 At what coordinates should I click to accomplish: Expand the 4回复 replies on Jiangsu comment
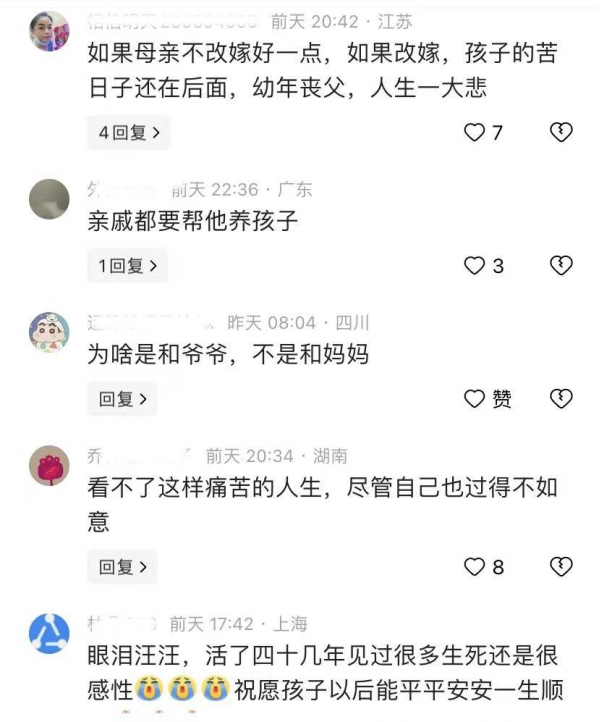click(x=128, y=132)
